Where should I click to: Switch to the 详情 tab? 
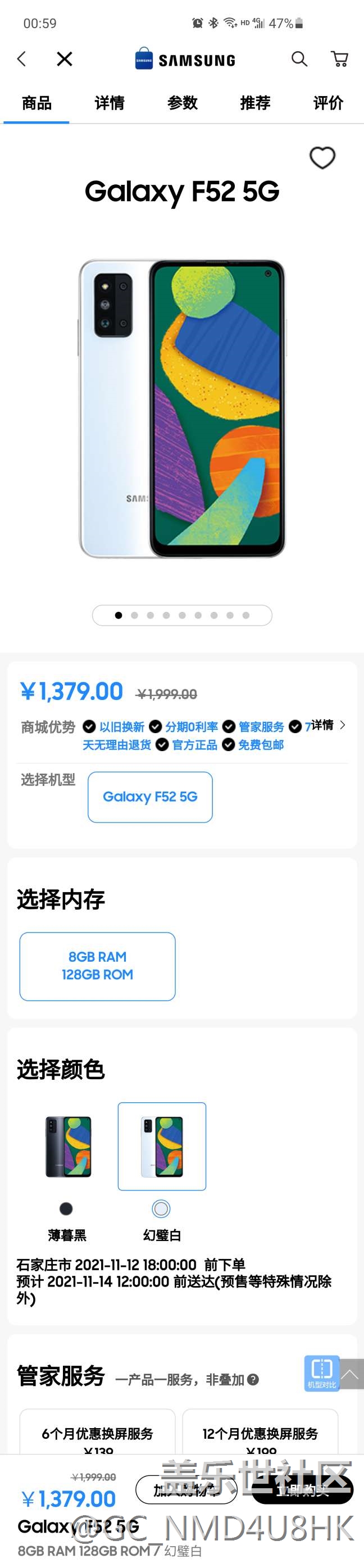coord(110,103)
